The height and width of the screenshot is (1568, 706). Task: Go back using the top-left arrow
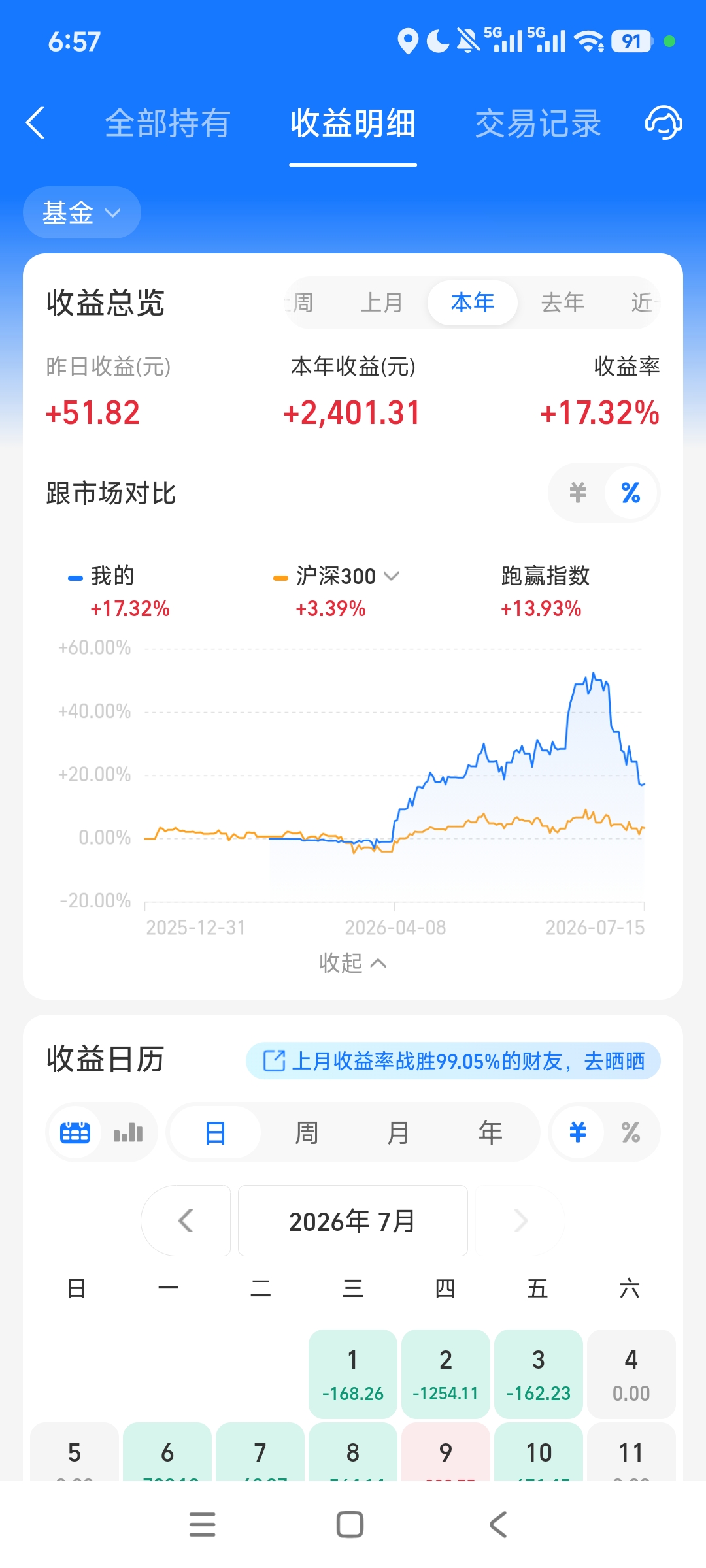point(35,123)
